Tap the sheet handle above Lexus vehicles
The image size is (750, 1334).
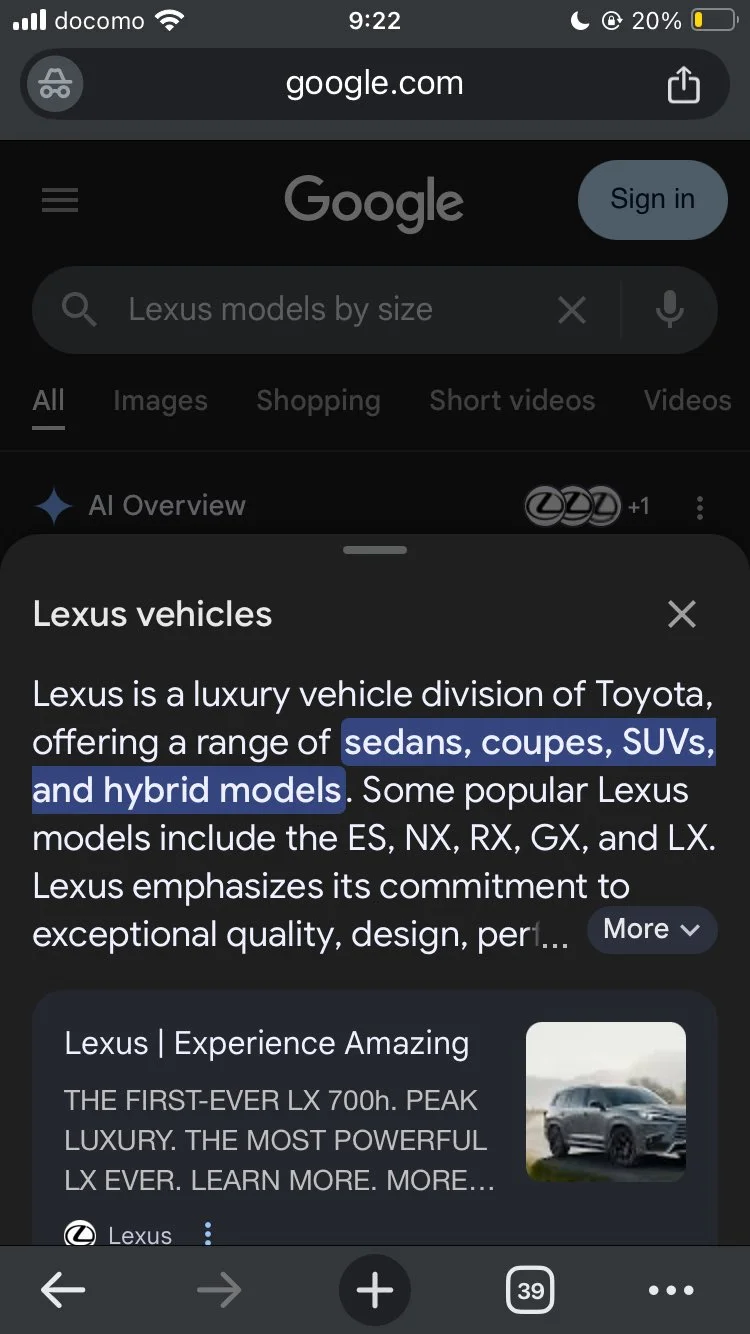(375, 550)
